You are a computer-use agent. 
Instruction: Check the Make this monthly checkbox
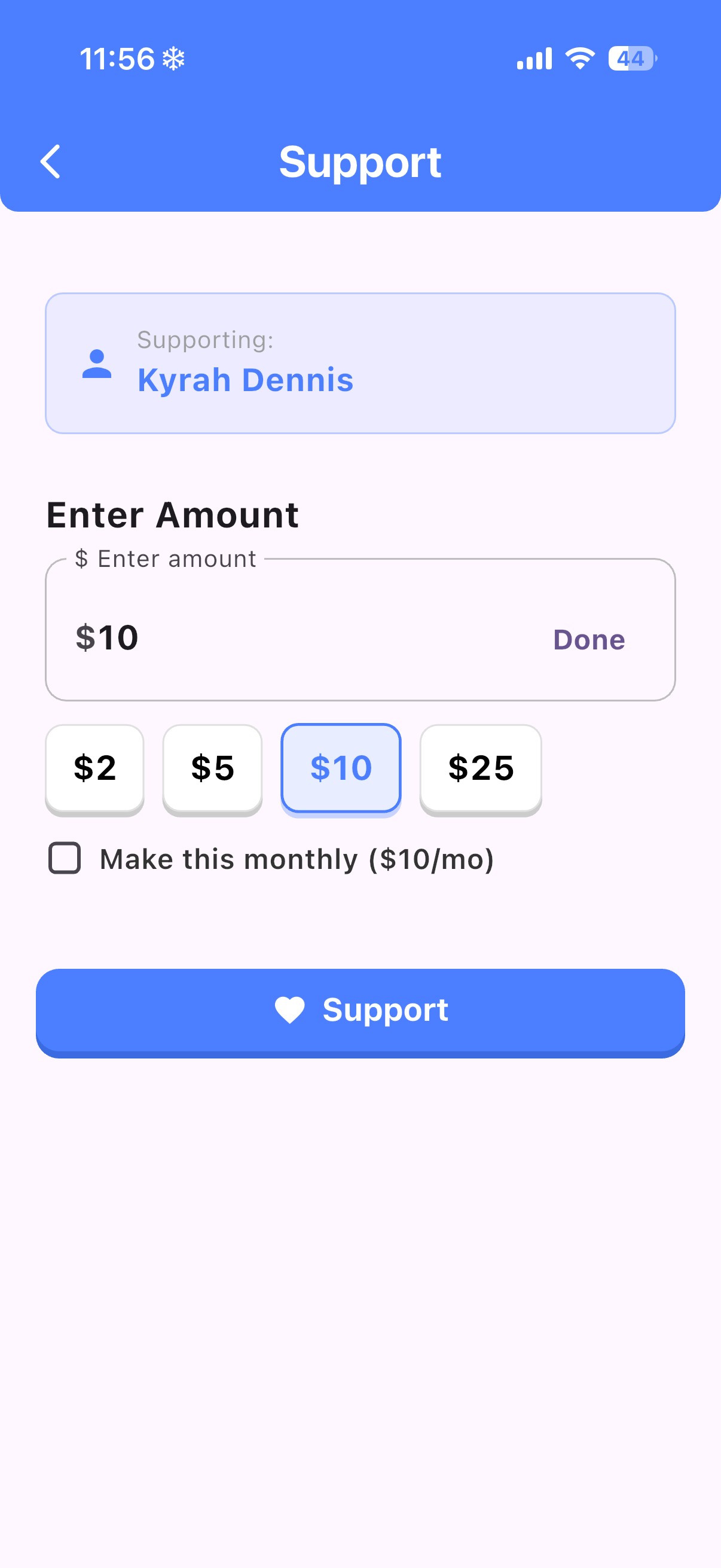[65, 858]
